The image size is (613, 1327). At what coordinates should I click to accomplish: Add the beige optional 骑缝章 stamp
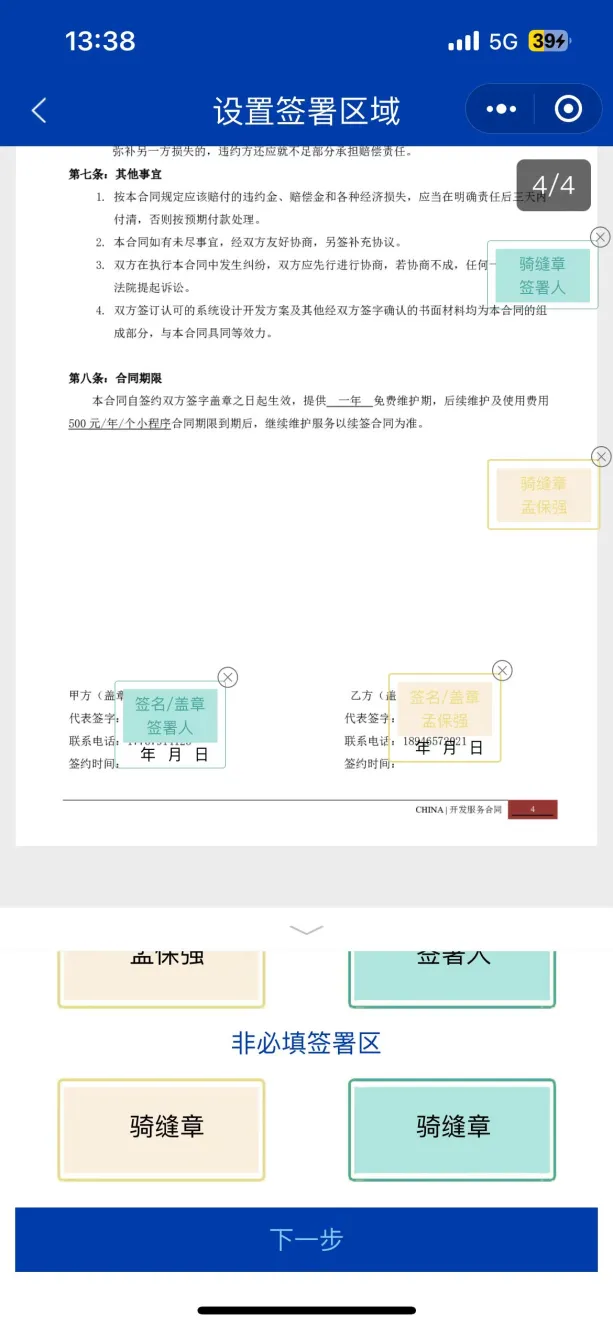point(161,1128)
